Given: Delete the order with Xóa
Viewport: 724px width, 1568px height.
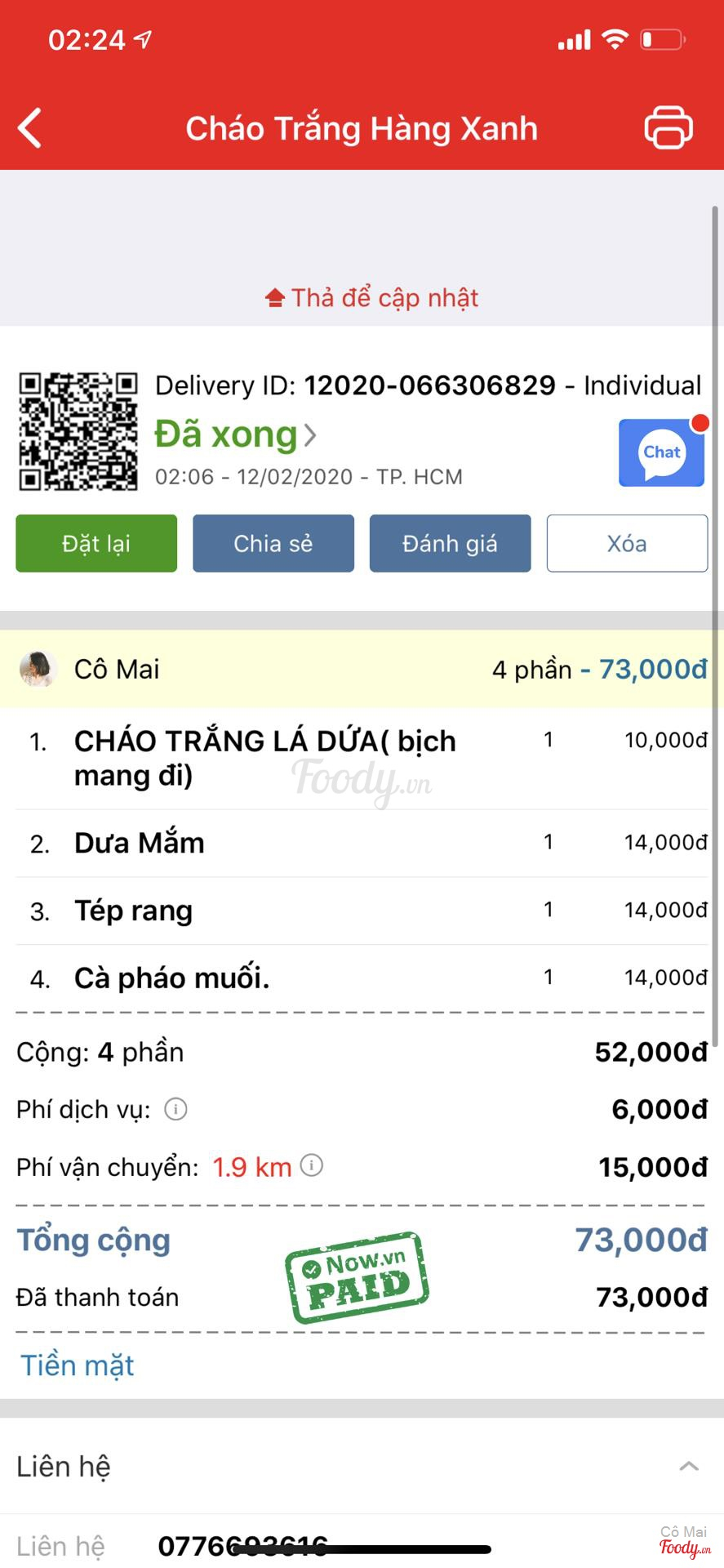Looking at the screenshot, I should pos(627,543).
